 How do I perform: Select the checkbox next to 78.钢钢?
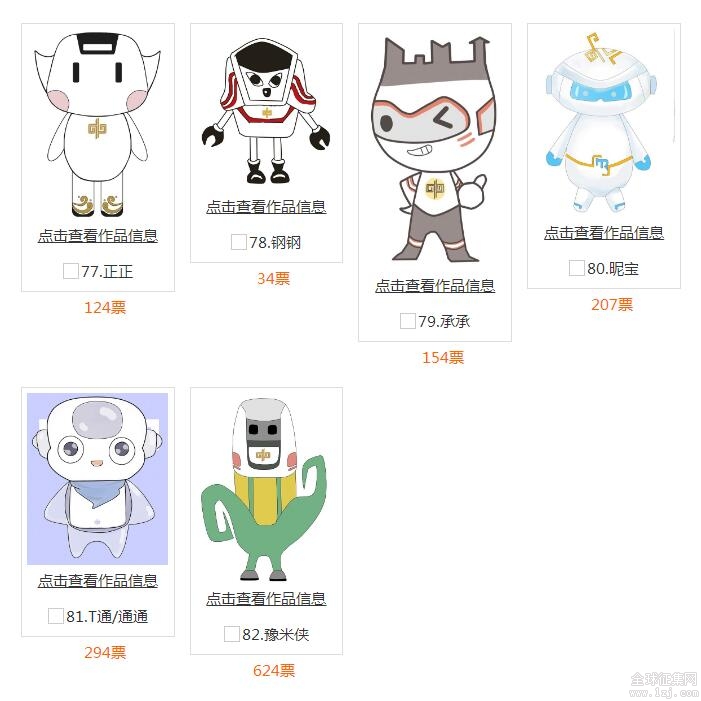pos(239,242)
